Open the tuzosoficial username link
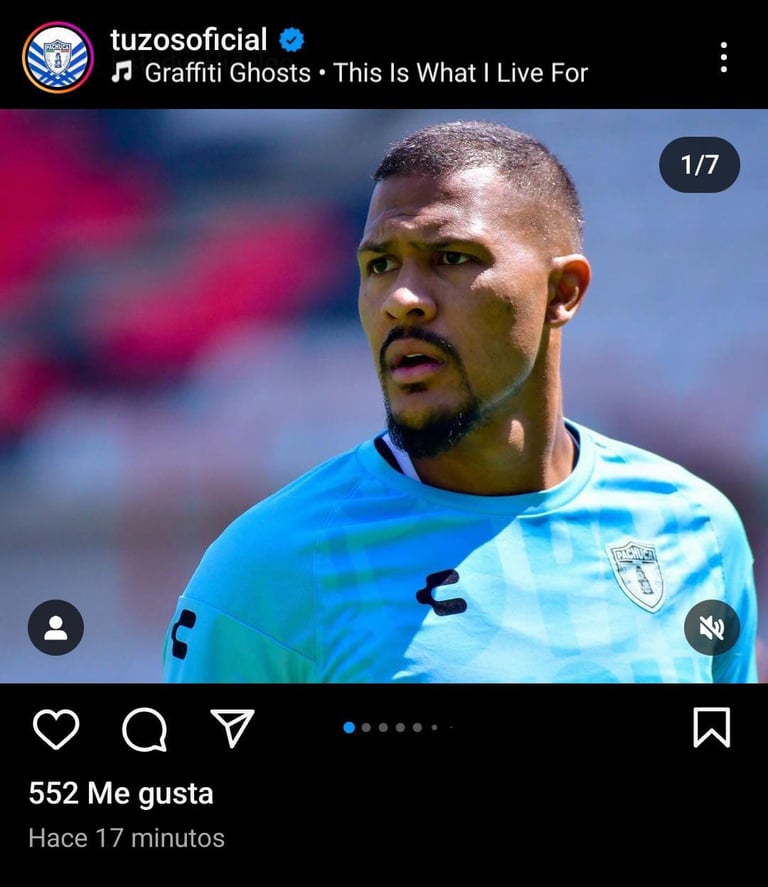768x887 pixels. [x=188, y=40]
